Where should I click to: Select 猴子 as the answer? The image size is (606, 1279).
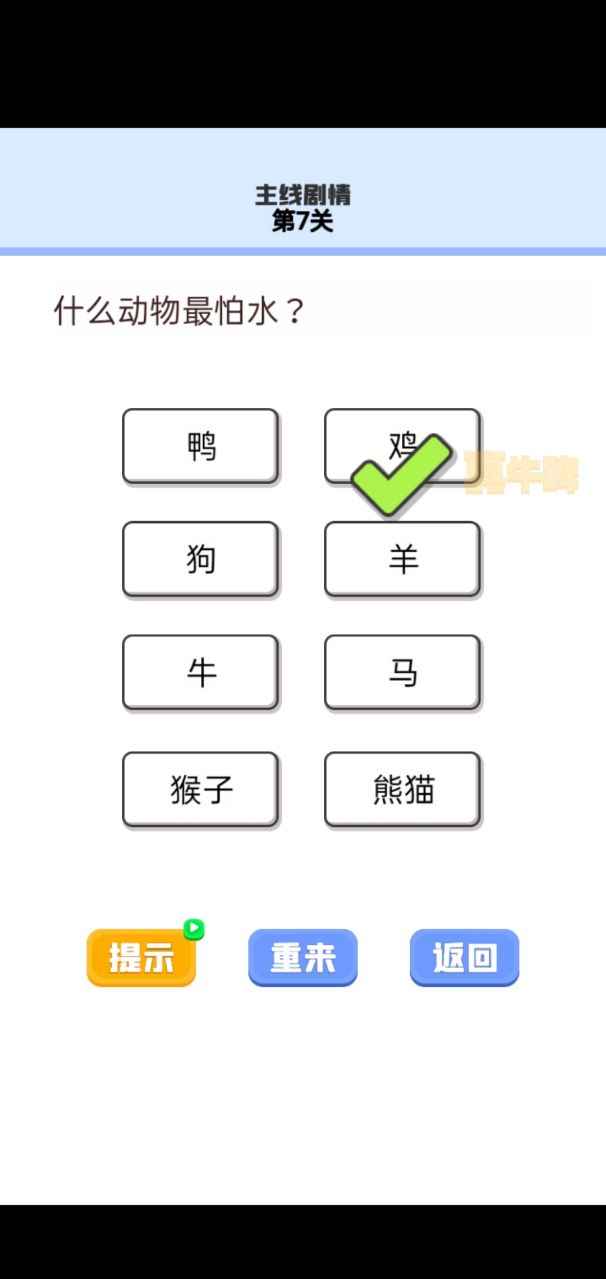(x=200, y=790)
